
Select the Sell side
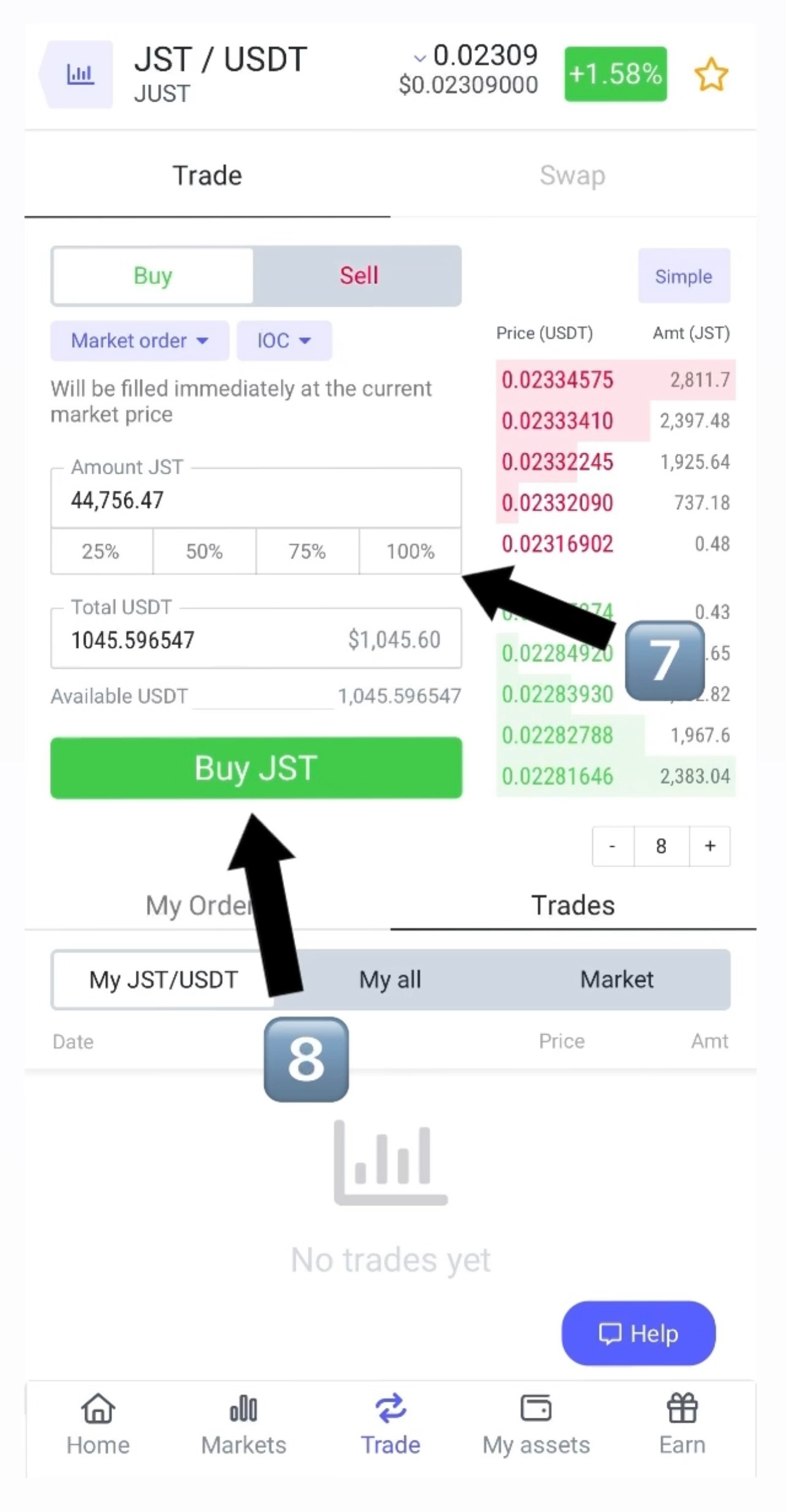(359, 276)
